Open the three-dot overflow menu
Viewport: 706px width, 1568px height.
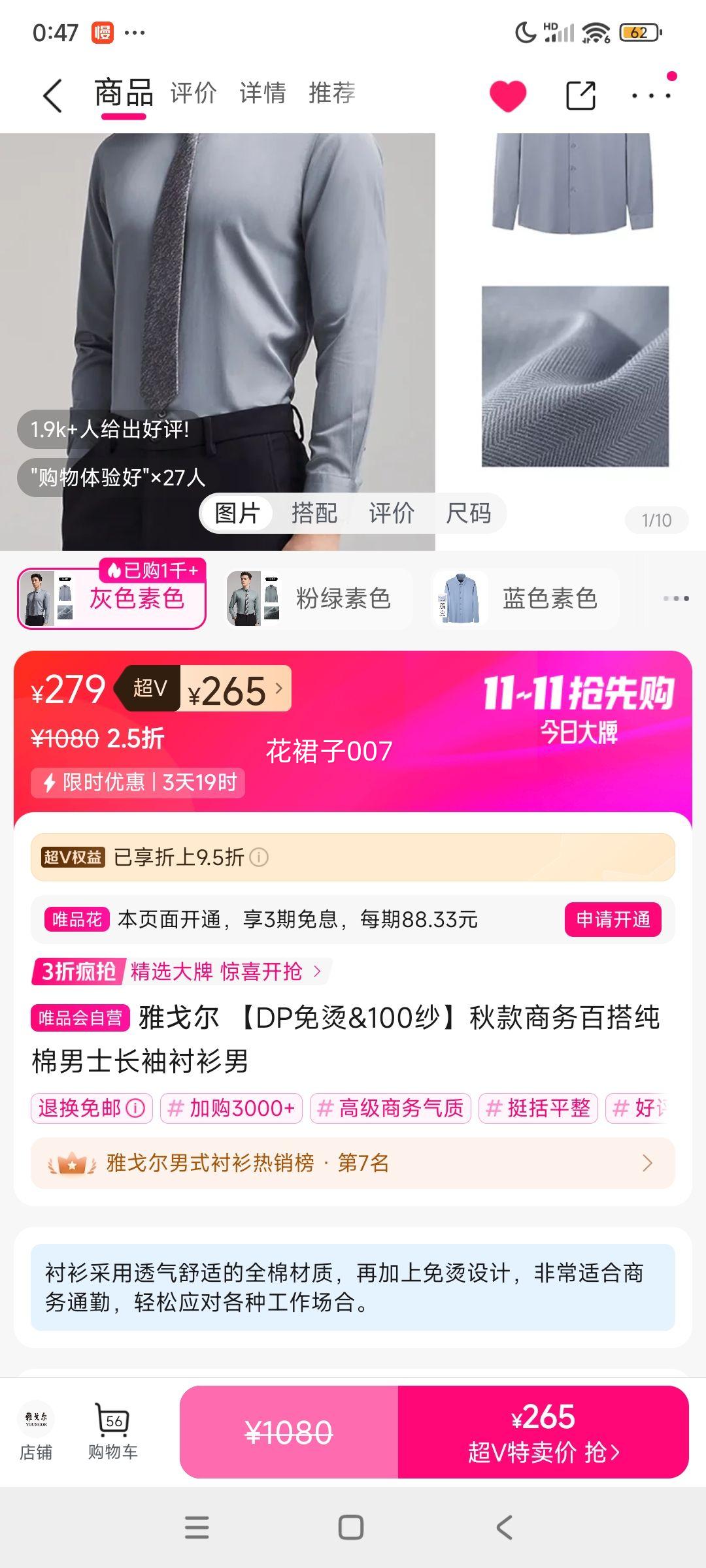[x=651, y=95]
